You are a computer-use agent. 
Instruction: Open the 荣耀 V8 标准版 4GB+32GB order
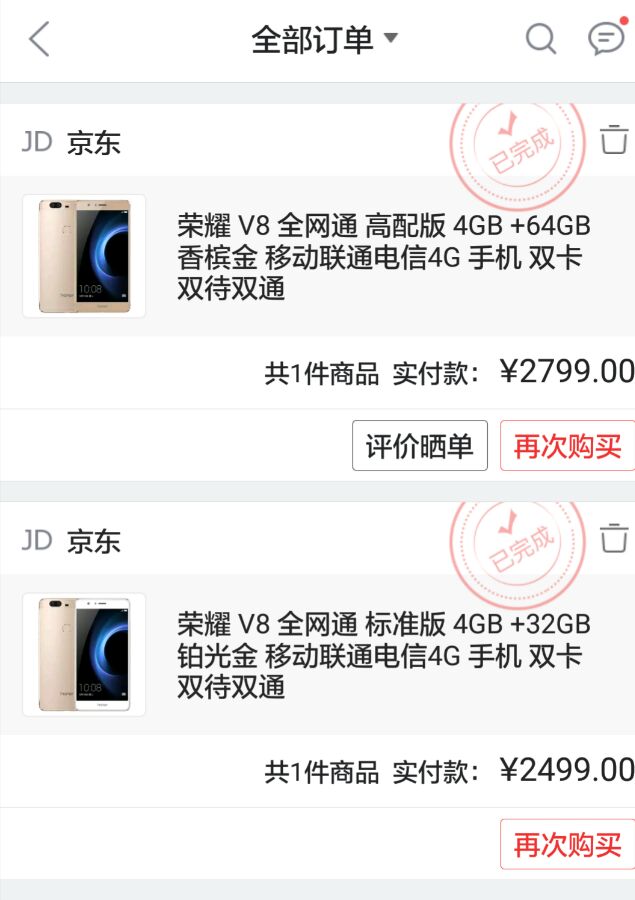pos(380,656)
